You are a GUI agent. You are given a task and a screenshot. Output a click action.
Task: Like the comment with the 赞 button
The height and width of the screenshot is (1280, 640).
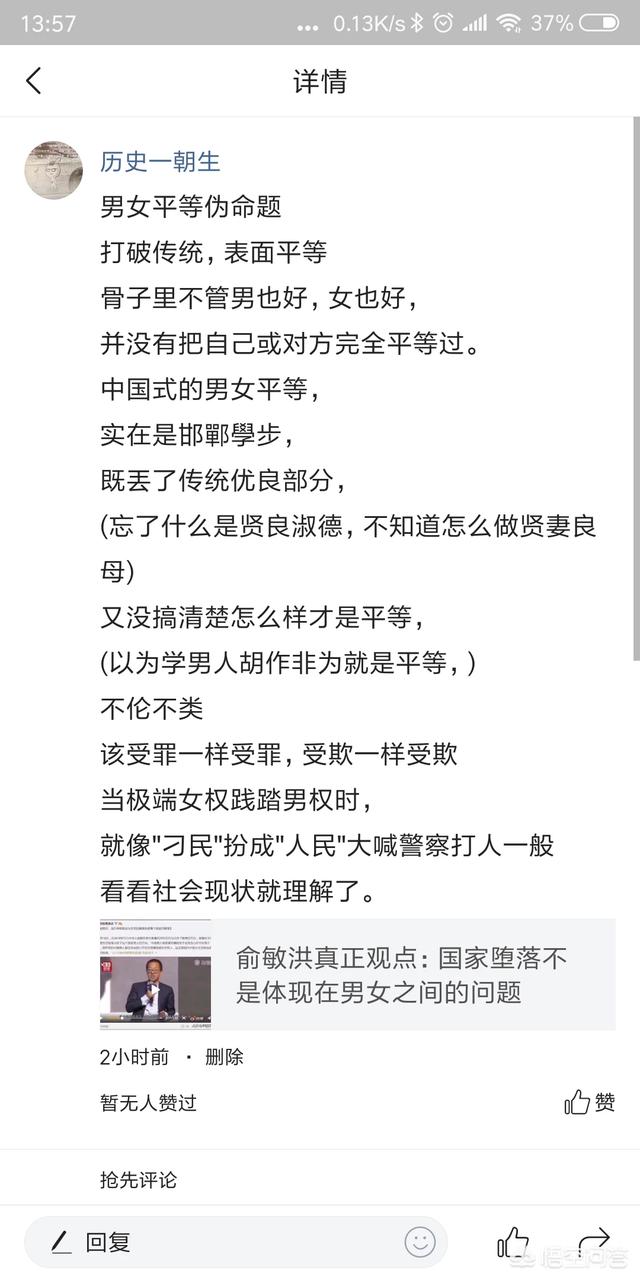point(590,1102)
